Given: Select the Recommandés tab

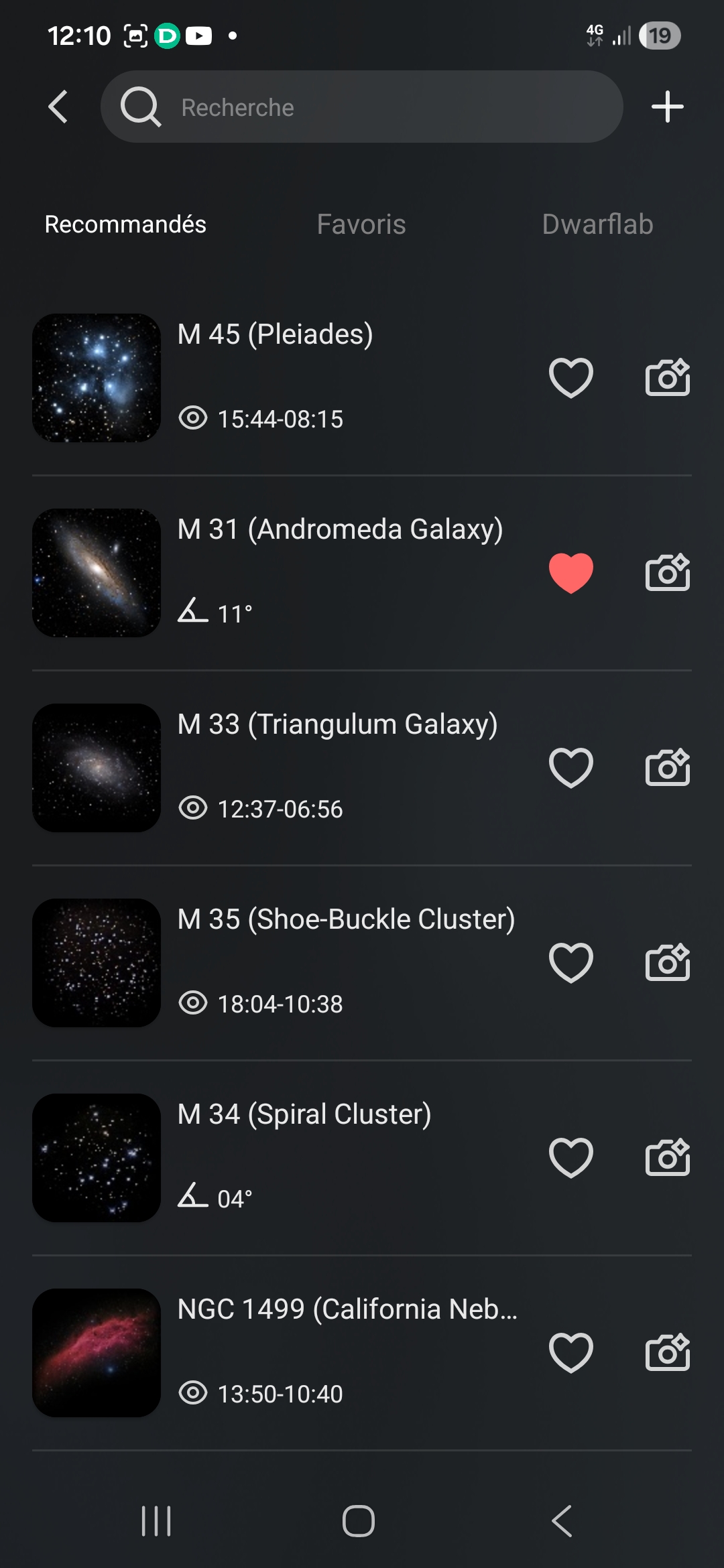Looking at the screenshot, I should pyautogui.click(x=125, y=224).
